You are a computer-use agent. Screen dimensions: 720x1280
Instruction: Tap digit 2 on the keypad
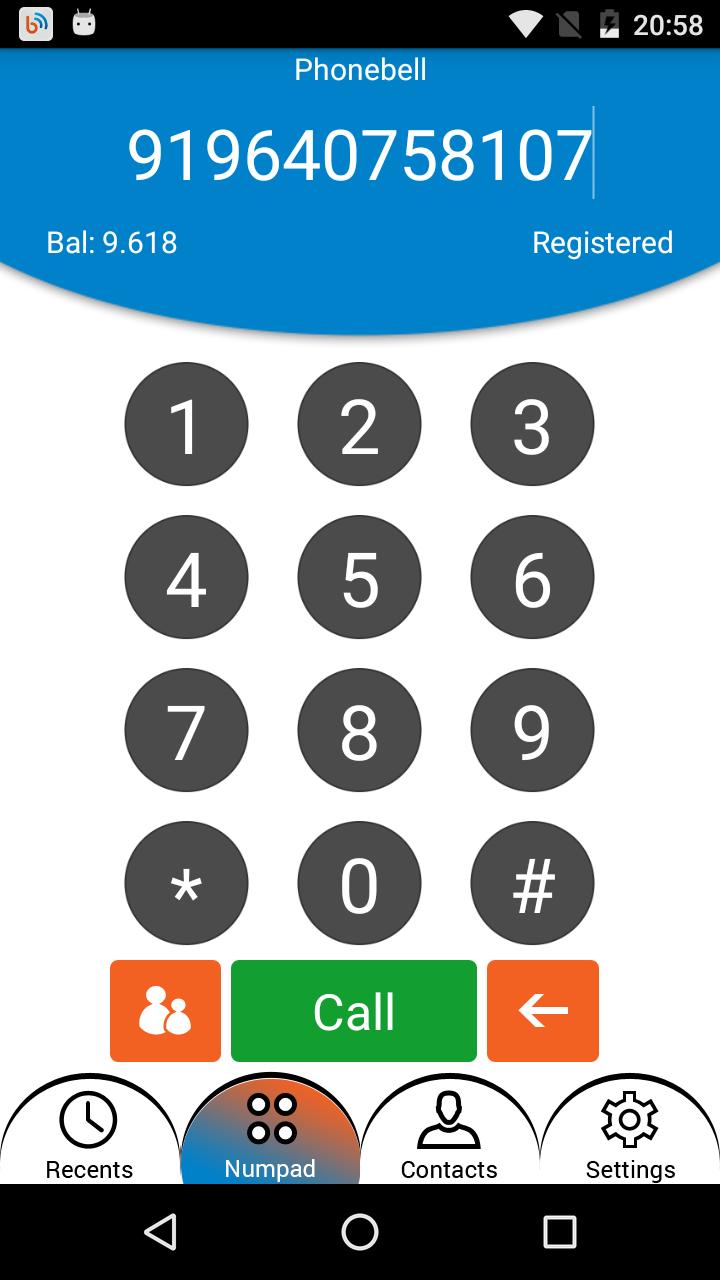click(x=359, y=424)
